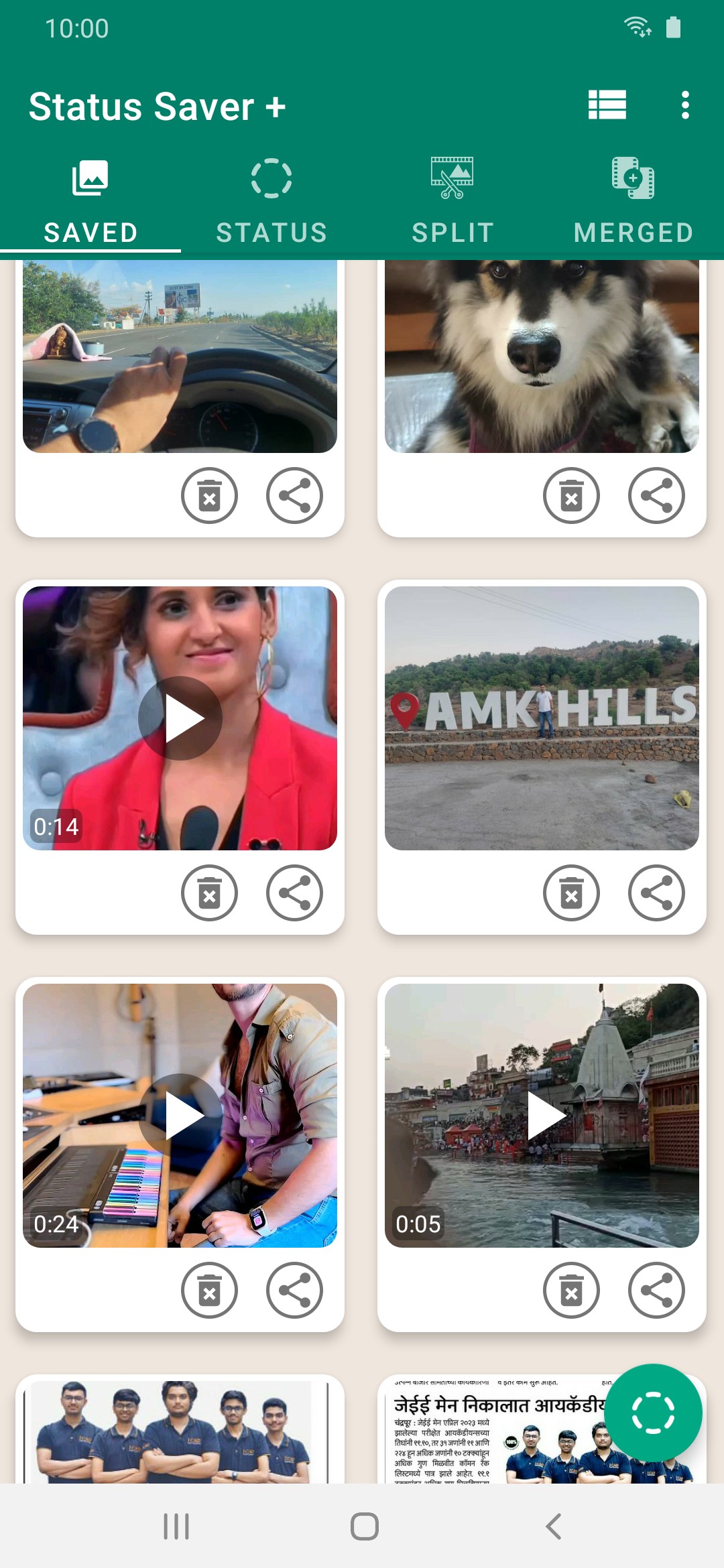Share the car dashboard road photo
724x1568 pixels.
294,496
